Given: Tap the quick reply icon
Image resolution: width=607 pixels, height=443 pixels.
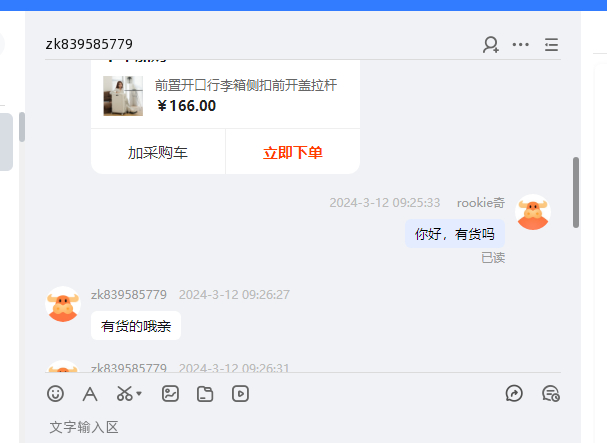Looking at the screenshot, I should 514,394.
